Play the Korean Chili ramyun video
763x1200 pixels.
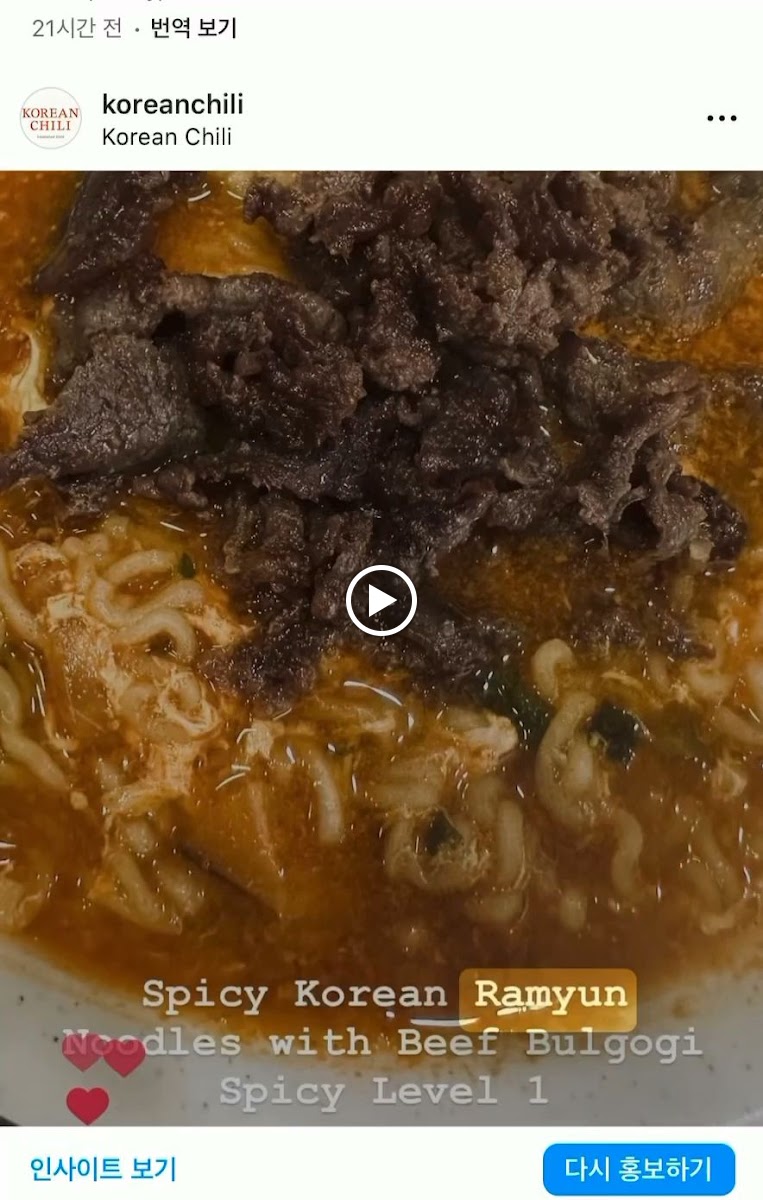click(381, 601)
